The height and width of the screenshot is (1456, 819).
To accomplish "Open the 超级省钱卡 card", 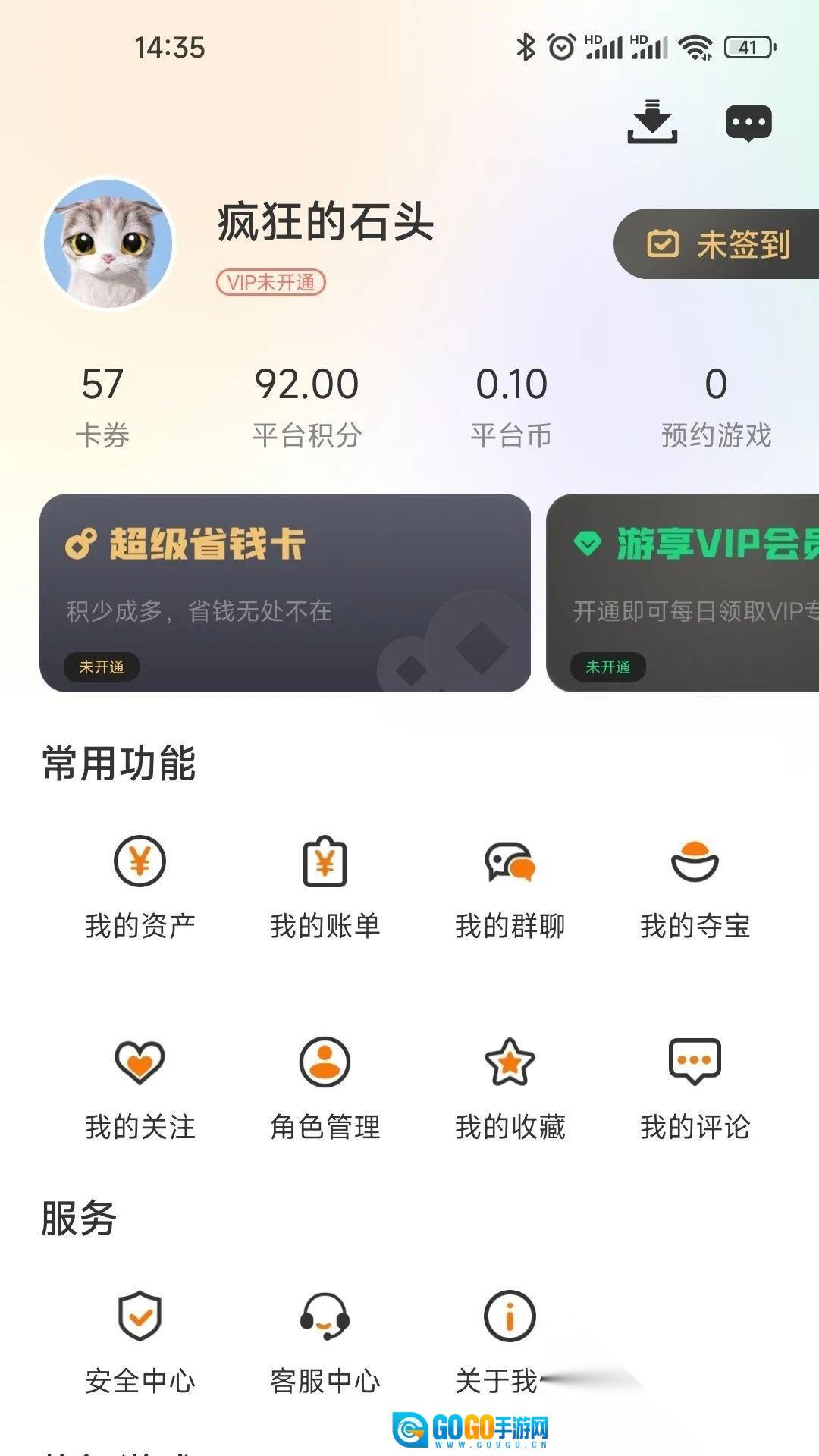I will point(285,592).
